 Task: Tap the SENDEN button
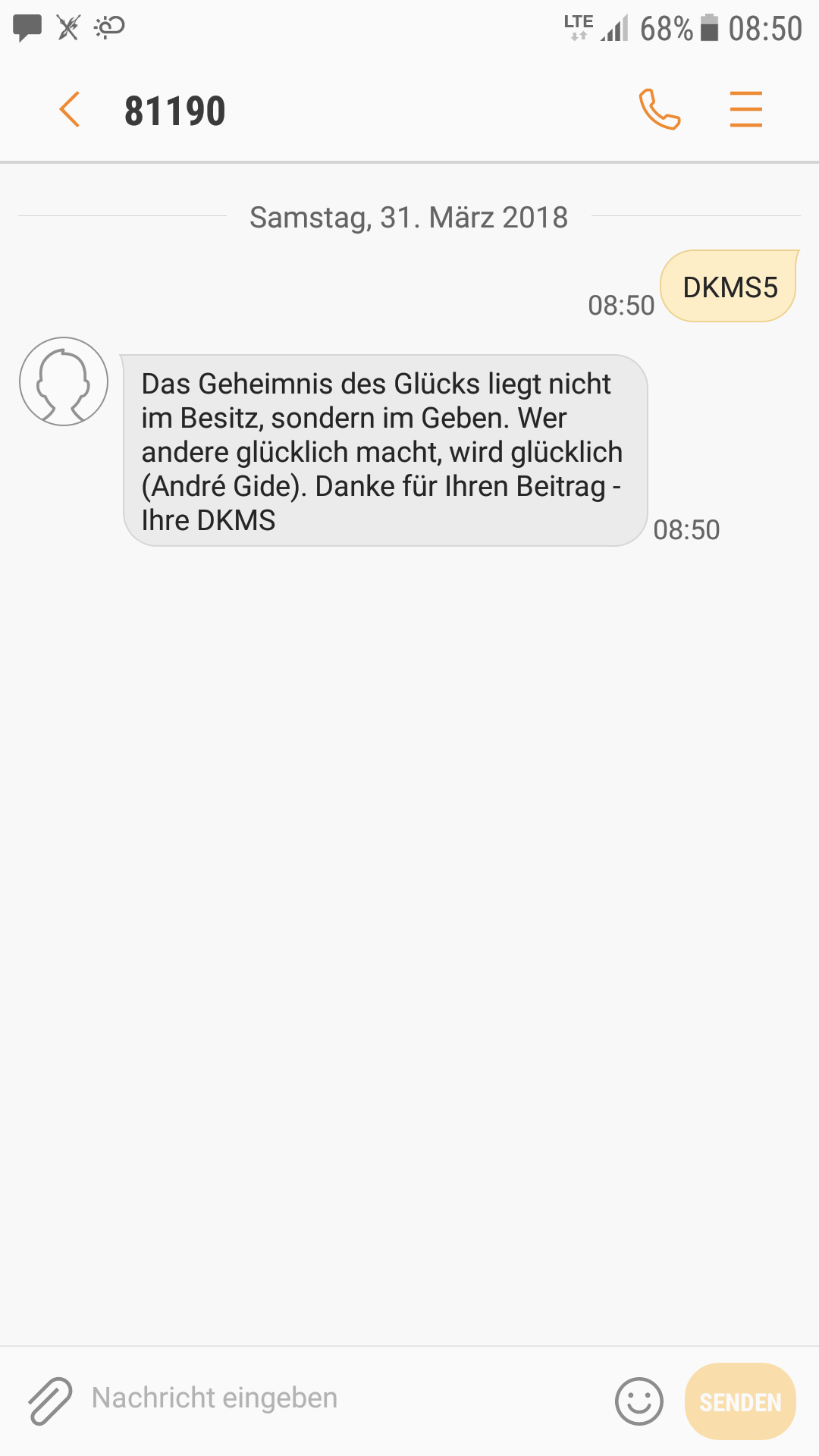click(x=740, y=1401)
